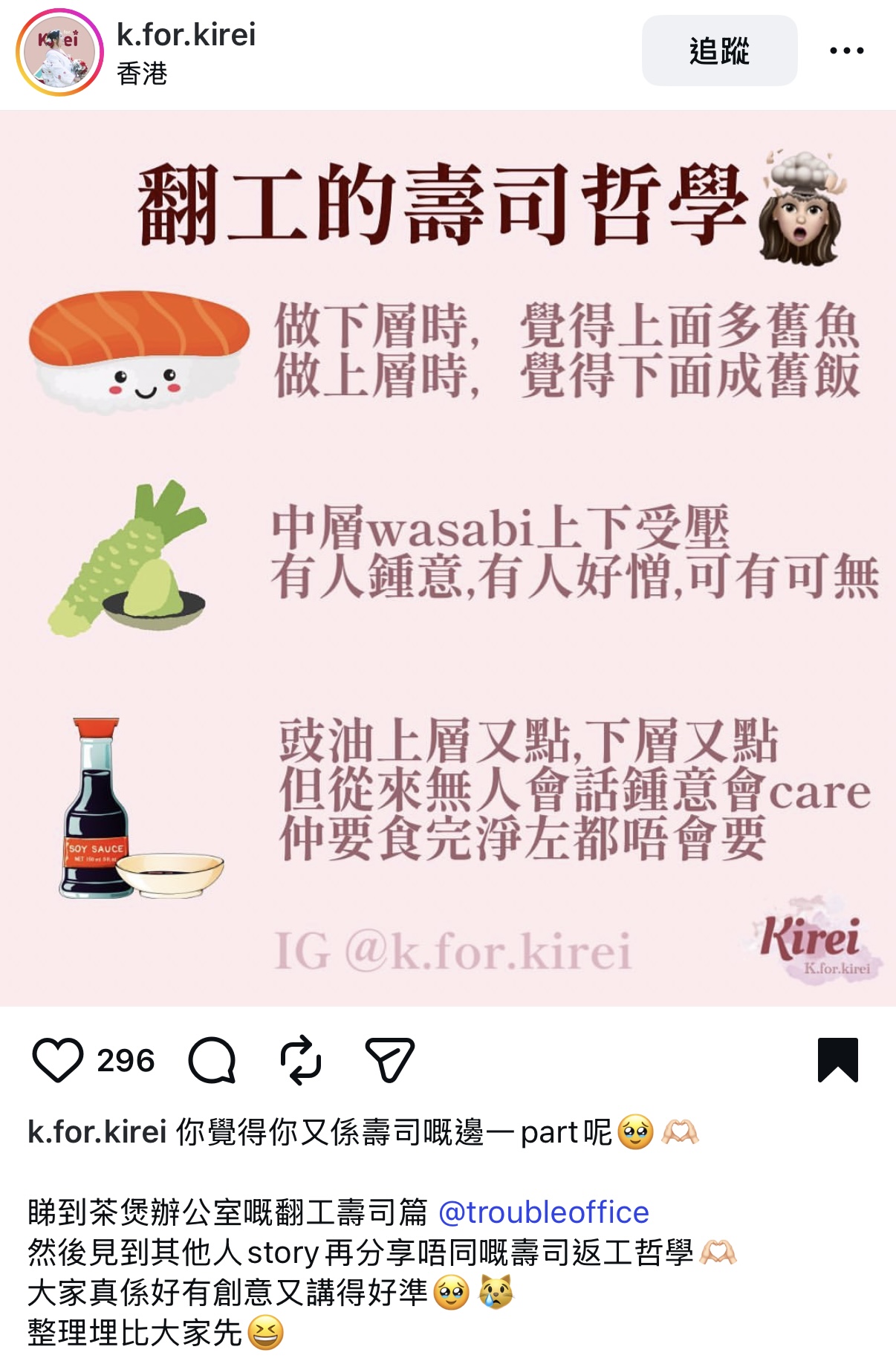
Task: Open k.for.kirei's profile picture
Action: click(x=59, y=52)
